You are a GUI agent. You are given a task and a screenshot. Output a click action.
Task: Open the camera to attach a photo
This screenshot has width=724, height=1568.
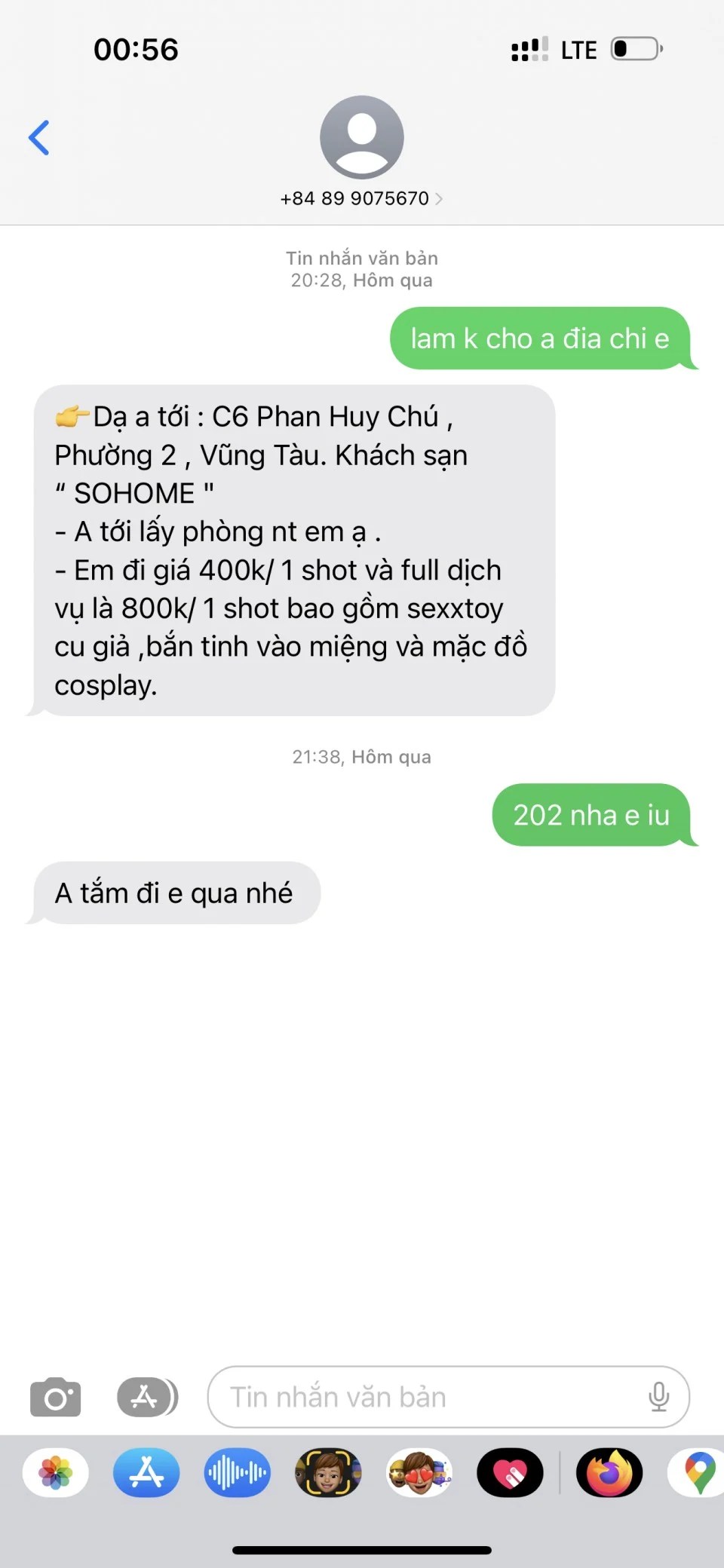coord(56,1397)
